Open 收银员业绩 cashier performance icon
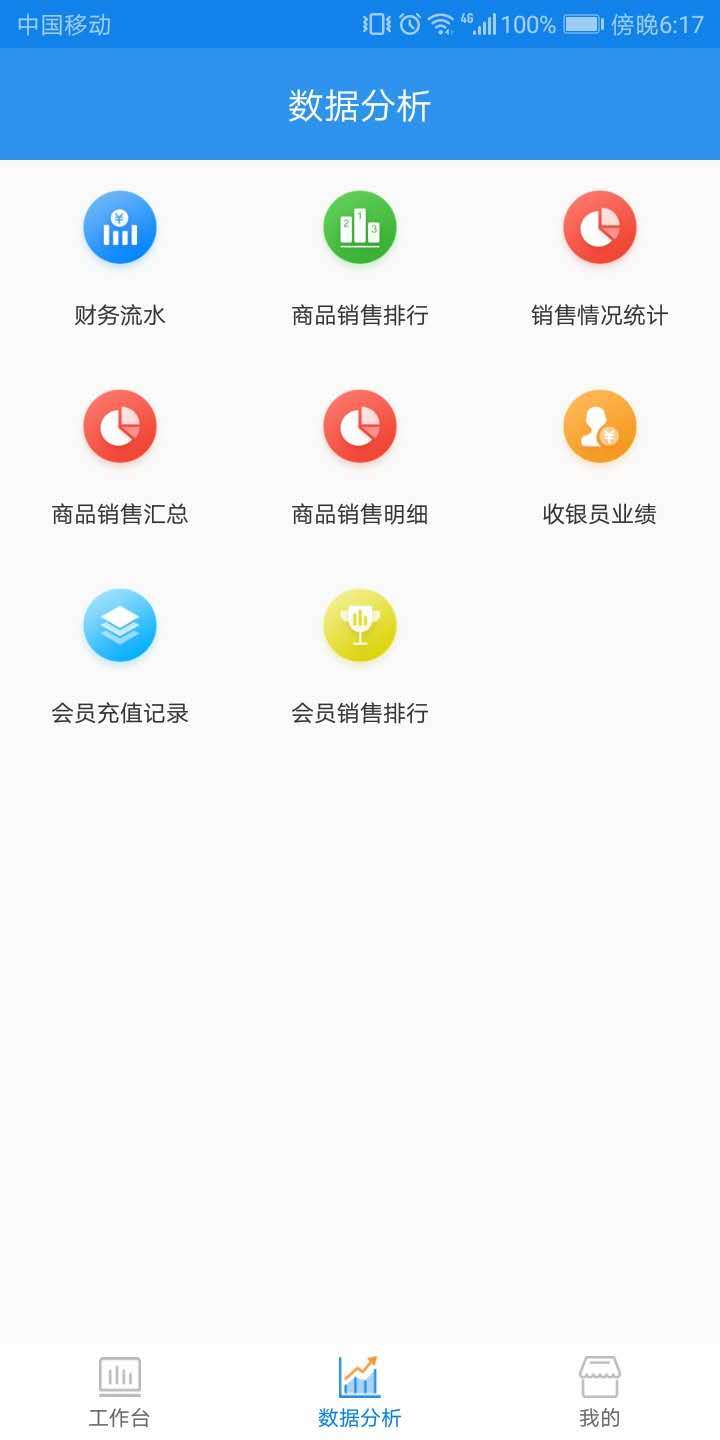The width and height of the screenshot is (720, 1440). (x=600, y=426)
